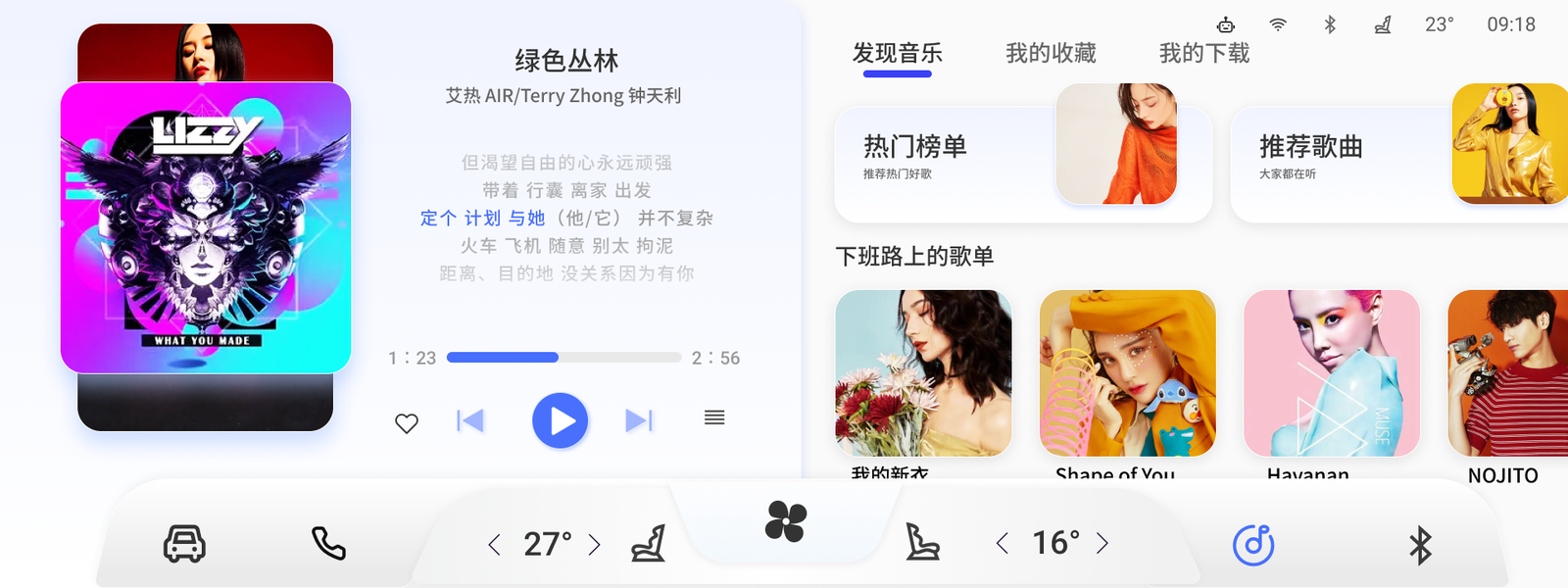1568x588 pixels.
Task: Like the current song with the heart icon
Action: point(407,422)
